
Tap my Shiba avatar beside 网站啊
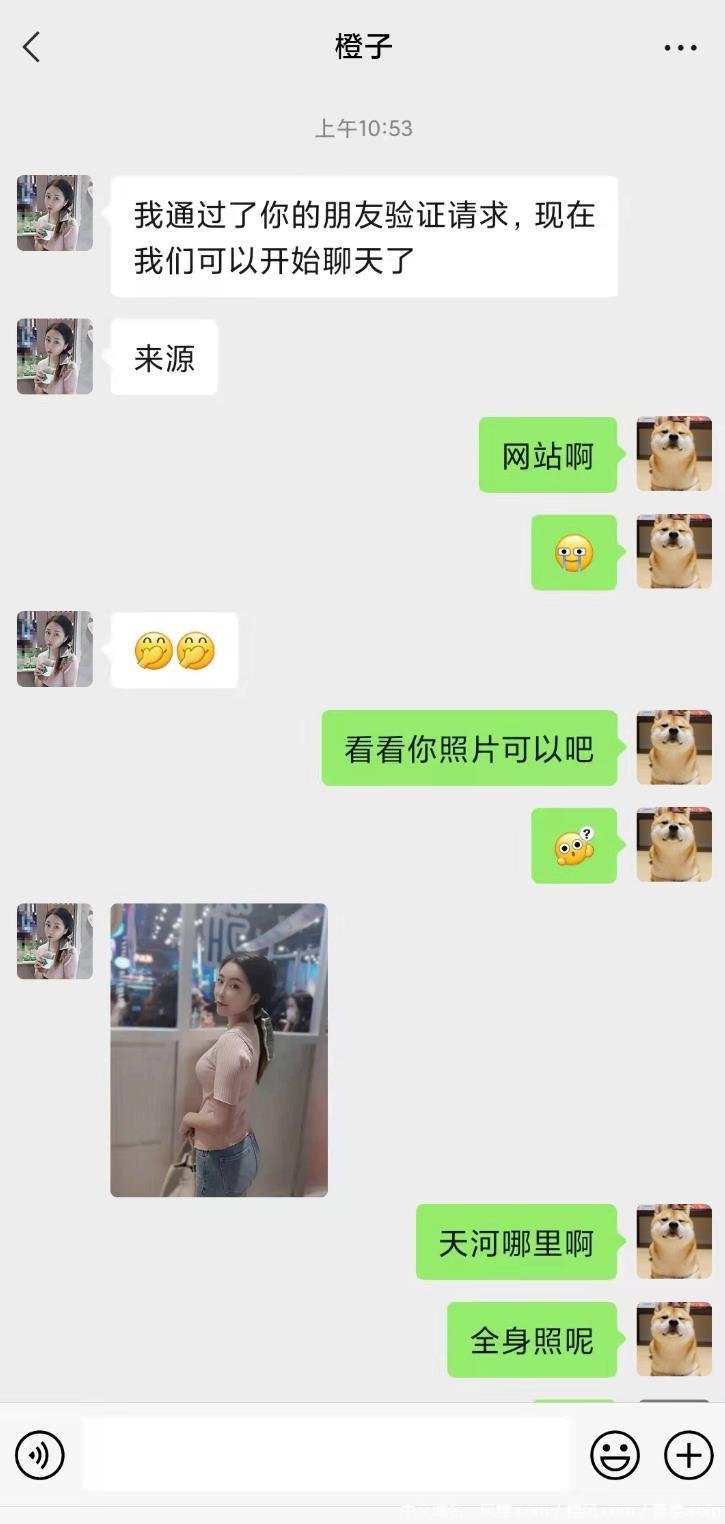(674, 454)
